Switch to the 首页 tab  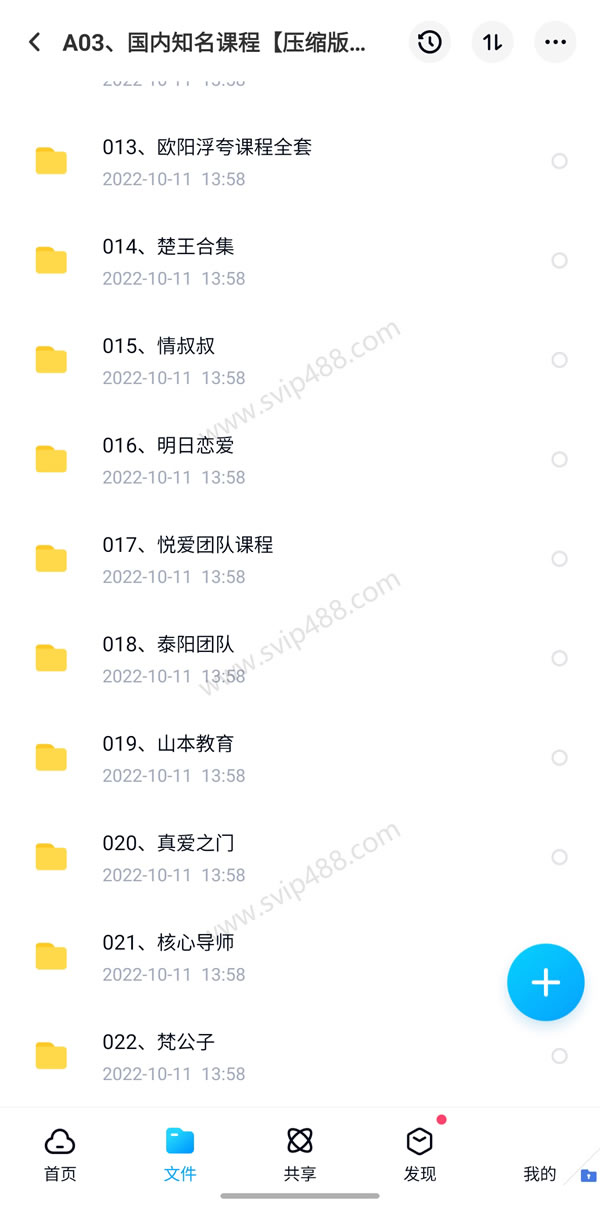[60, 1154]
